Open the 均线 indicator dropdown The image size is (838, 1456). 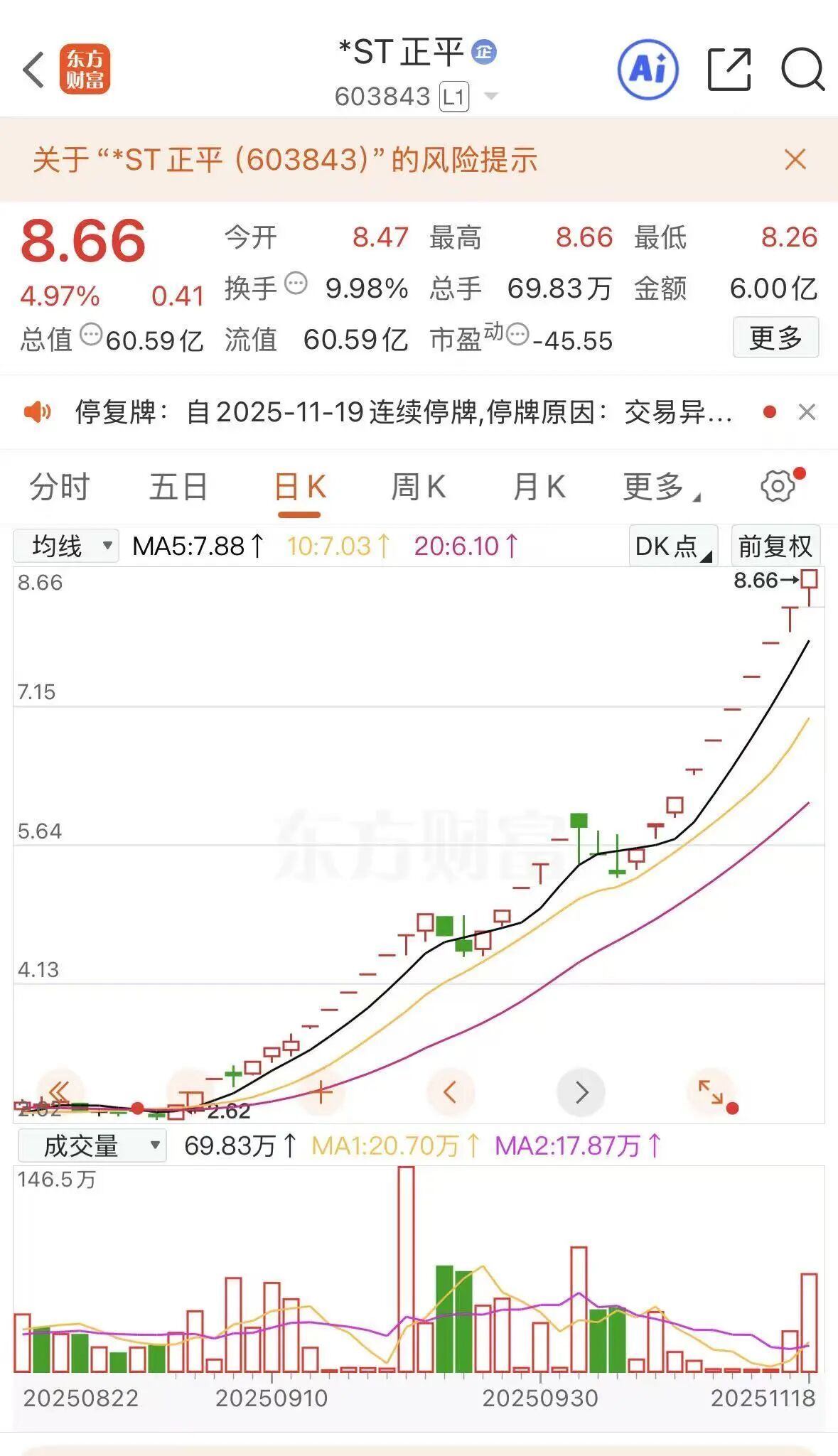66,546
